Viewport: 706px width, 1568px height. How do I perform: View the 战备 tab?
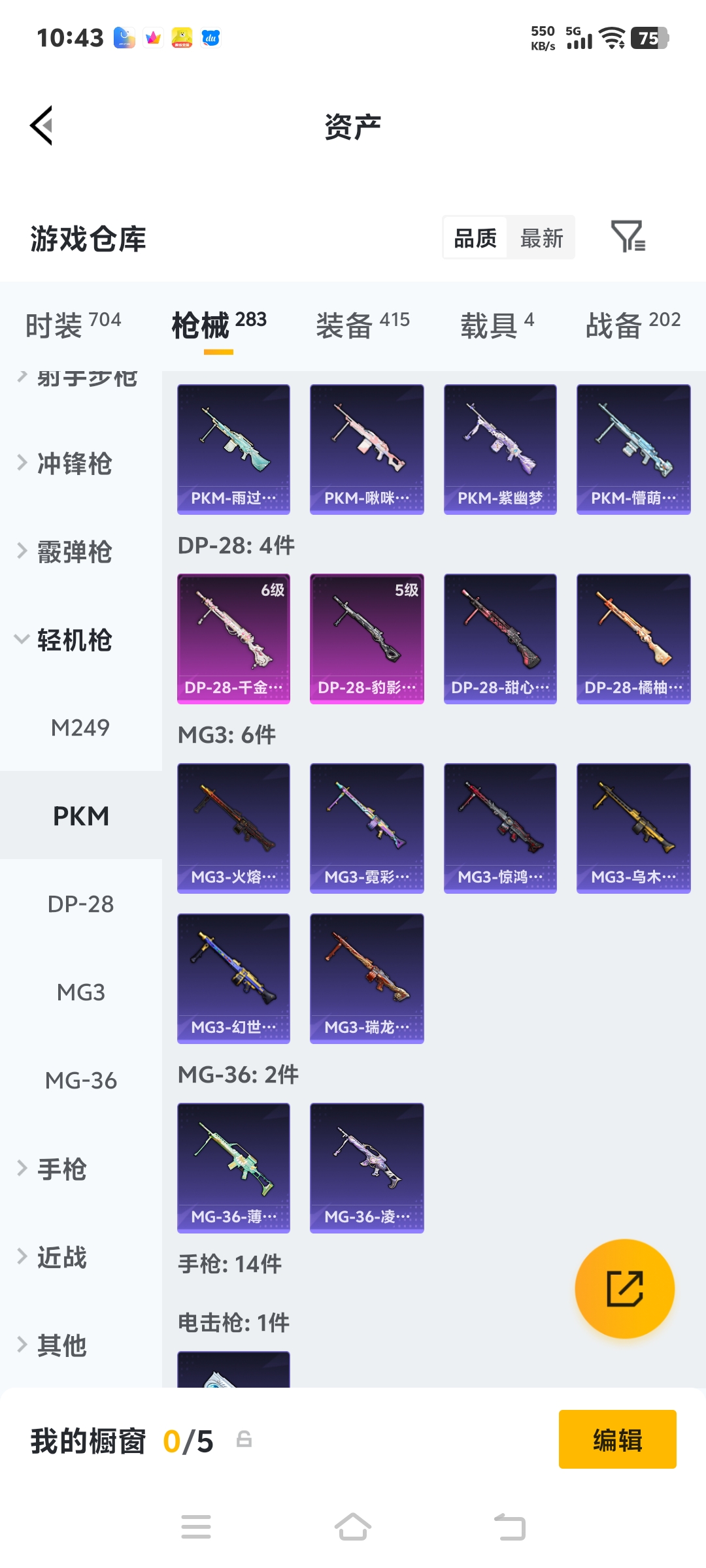pyautogui.click(x=632, y=324)
